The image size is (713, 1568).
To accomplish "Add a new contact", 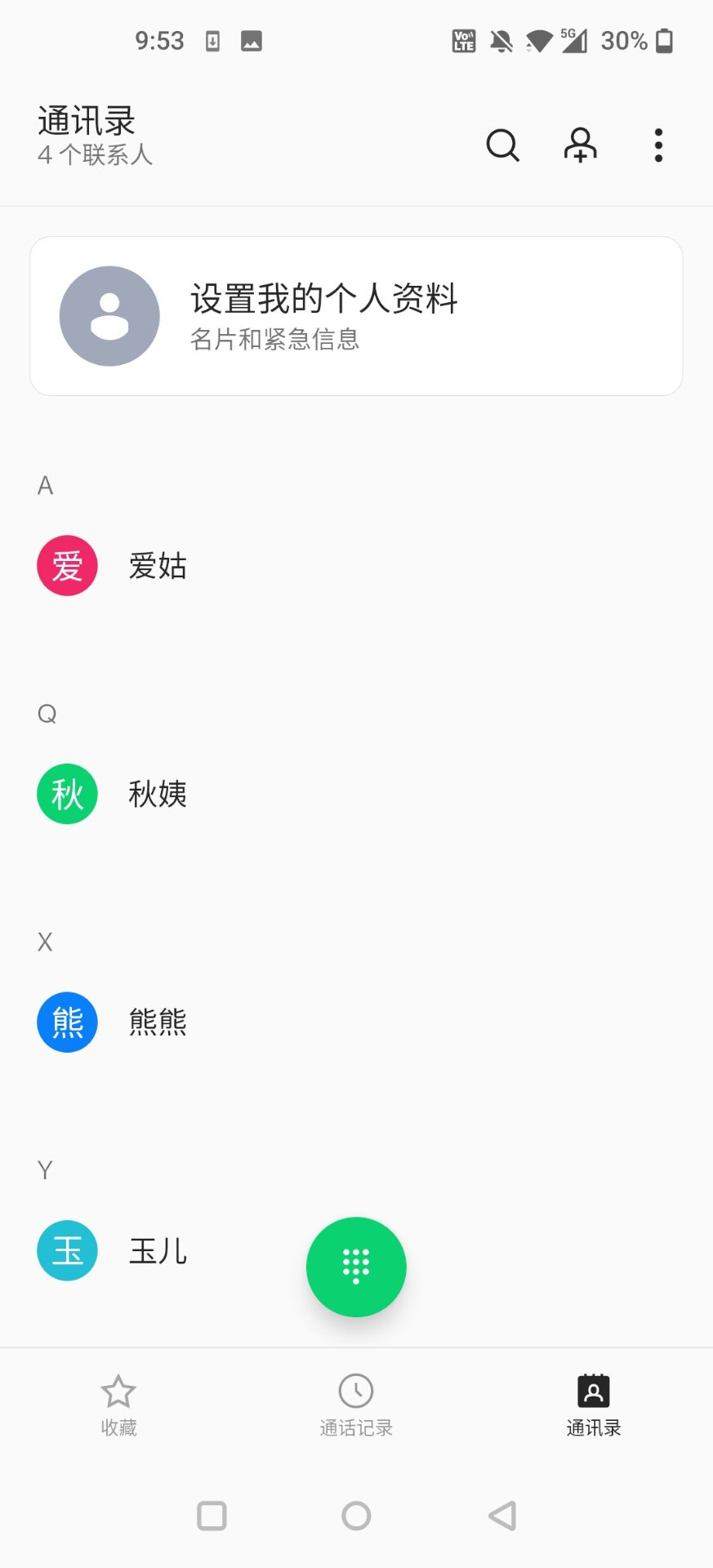I will coord(580,145).
